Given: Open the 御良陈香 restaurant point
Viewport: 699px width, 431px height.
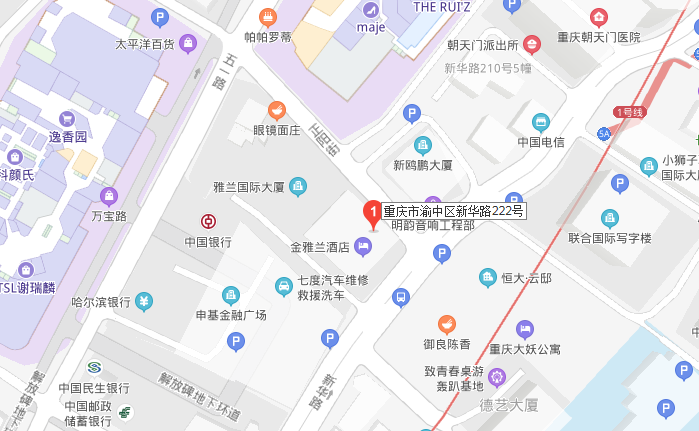Looking at the screenshot, I should pos(447,324).
